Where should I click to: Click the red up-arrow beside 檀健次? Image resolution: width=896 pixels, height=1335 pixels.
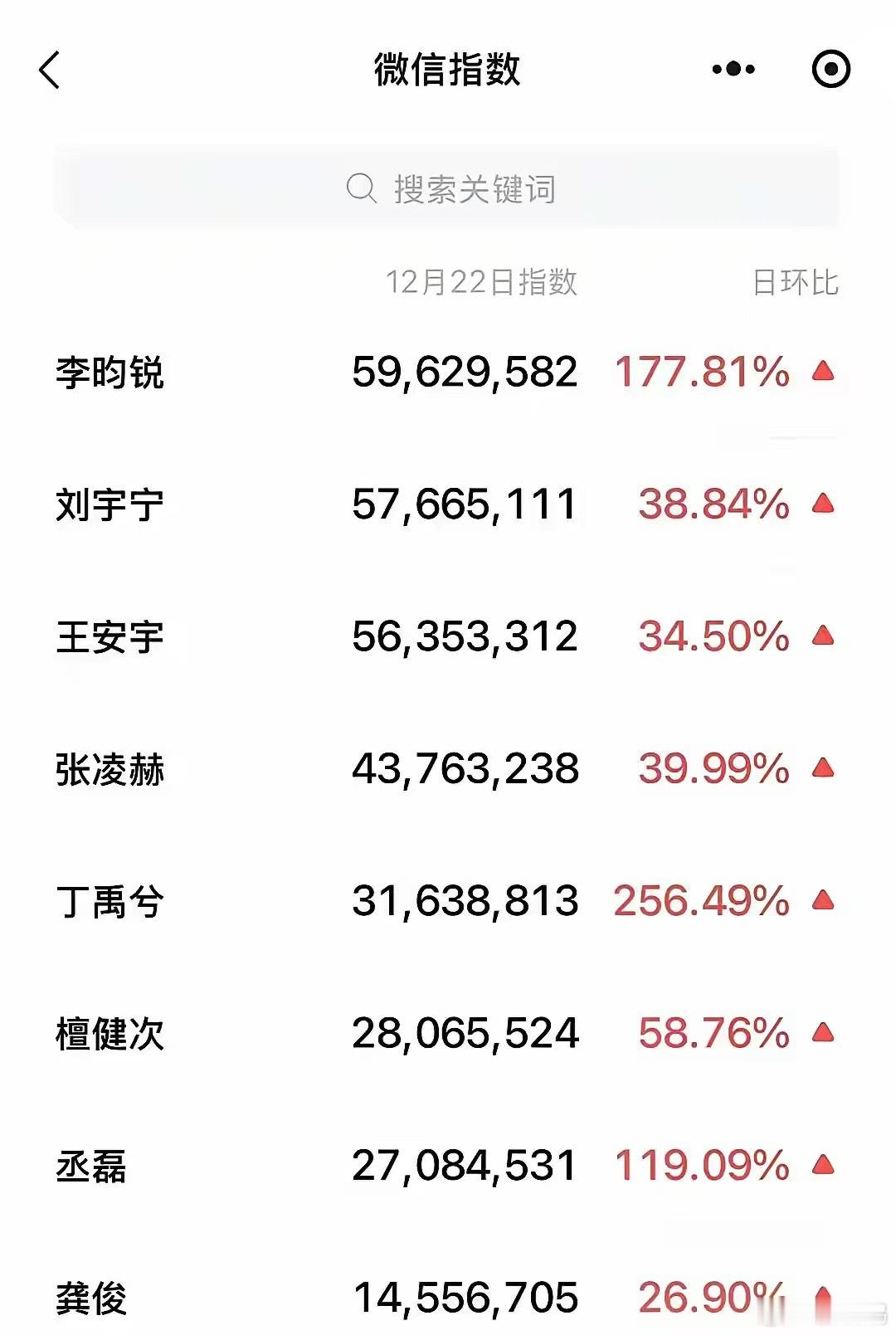[x=822, y=1032]
